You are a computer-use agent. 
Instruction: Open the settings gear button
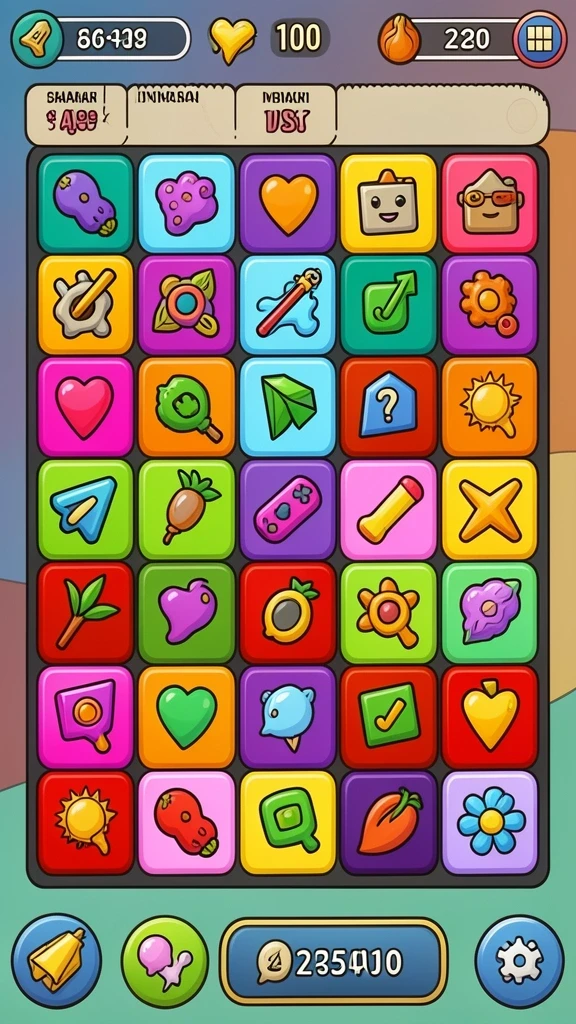pyautogui.click(x=519, y=961)
